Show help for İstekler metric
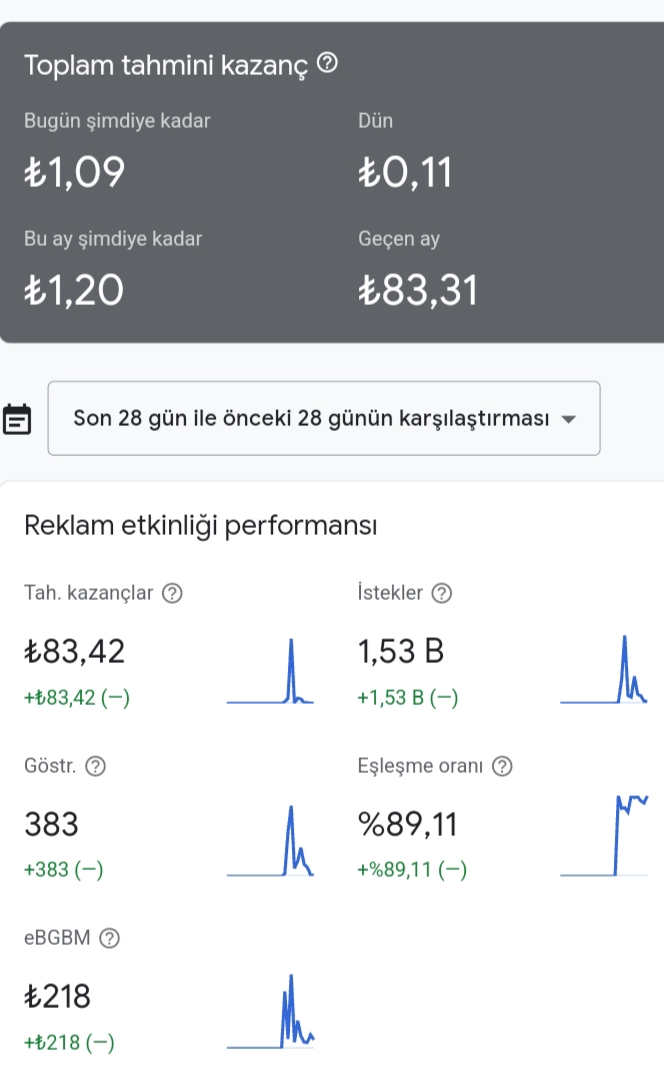Screen dimensions: 664x1084 [x=441, y=593]
